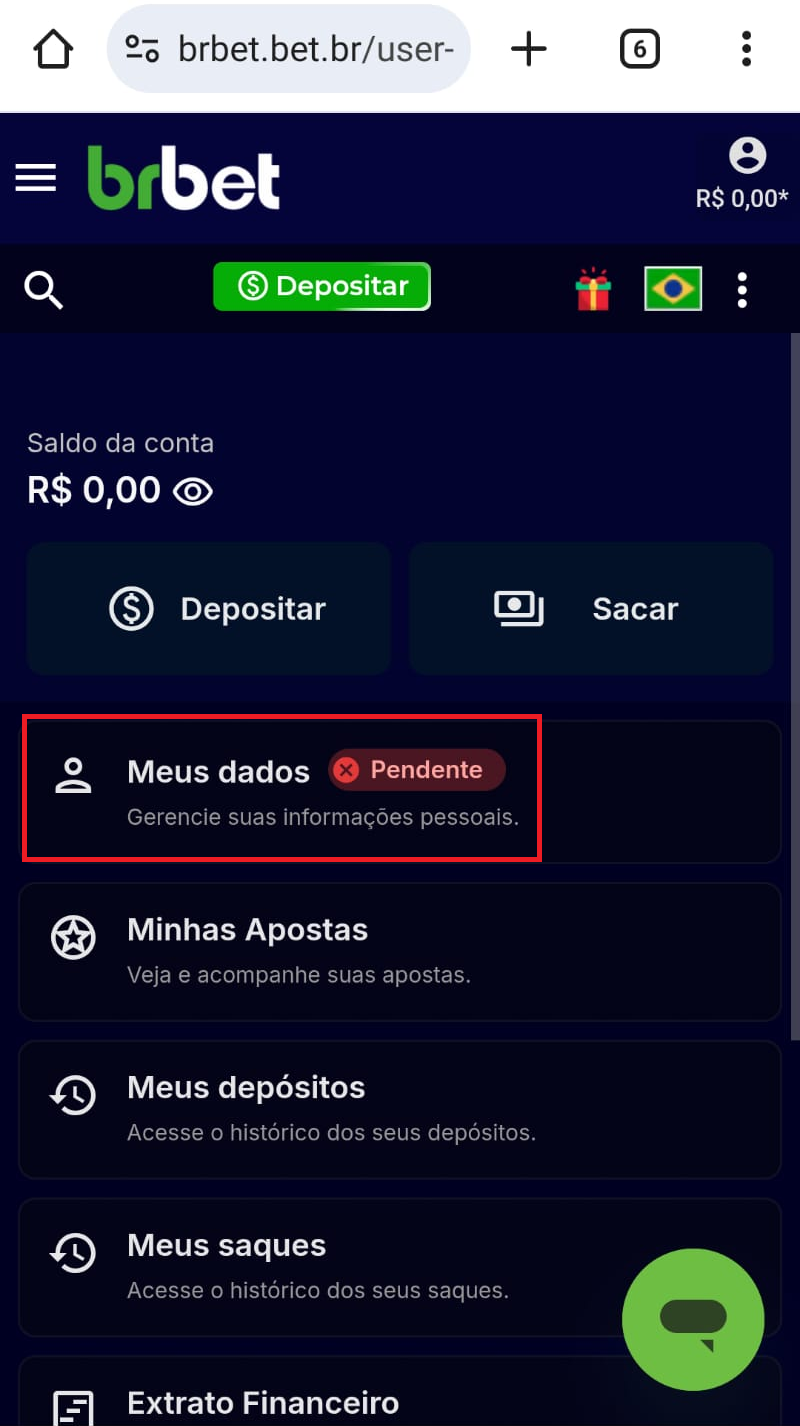This screenshot has height=1426, width=800.
Task: Open the gift box promotions icon
Action: tap(593, 290)
